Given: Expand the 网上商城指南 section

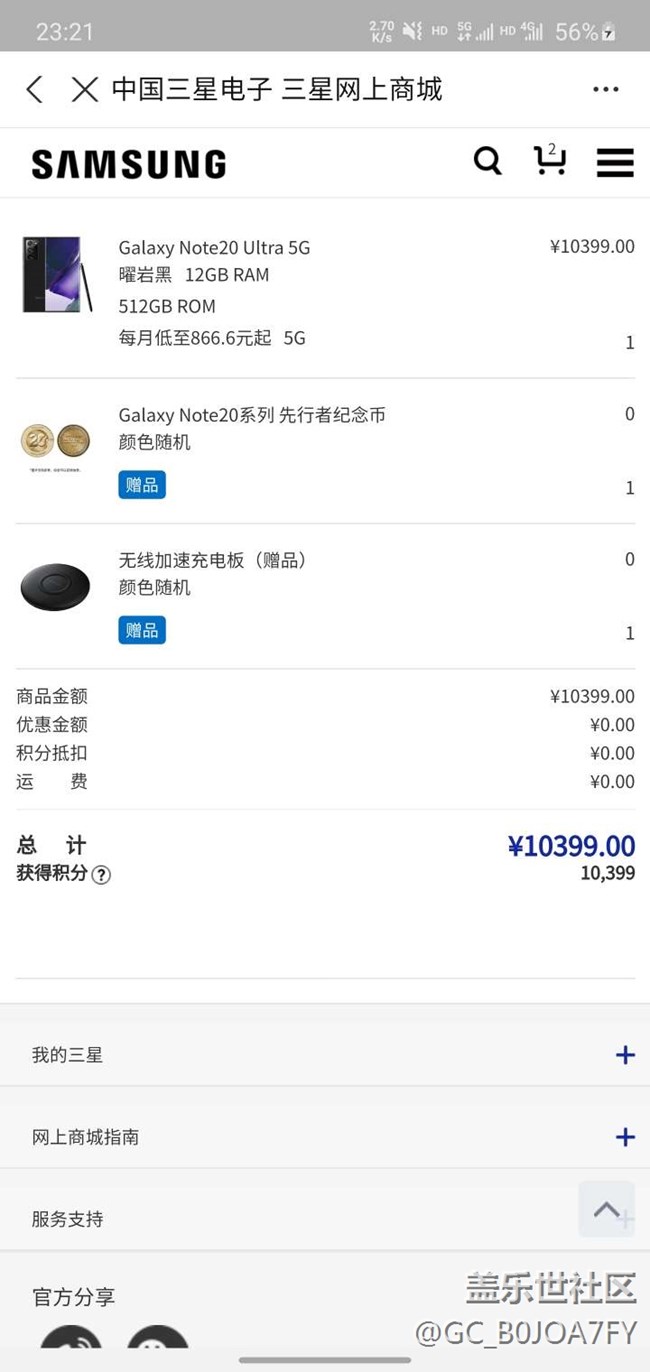Looking at the screenshot, I should point(625,1137).
